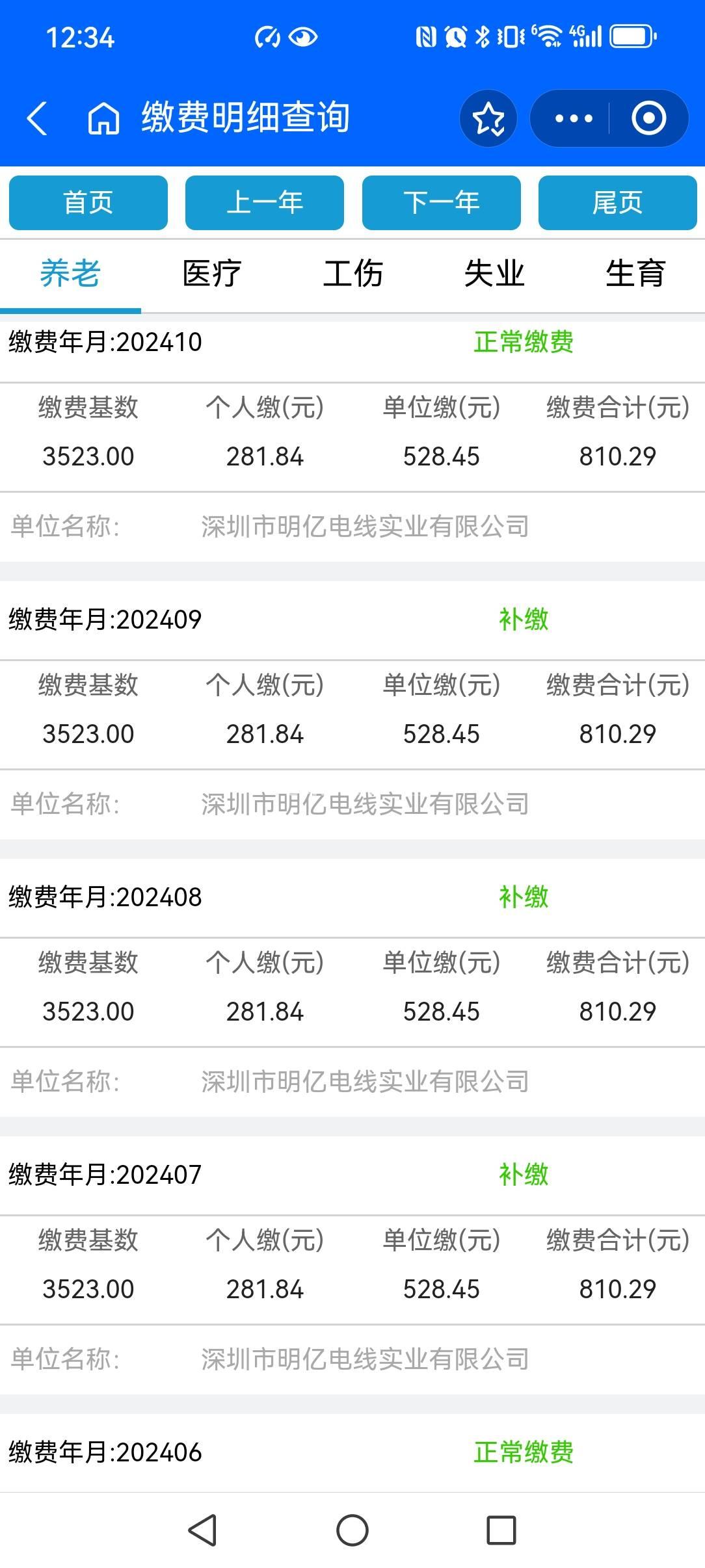Jump to the 尾页 last page

pos(618,203)
